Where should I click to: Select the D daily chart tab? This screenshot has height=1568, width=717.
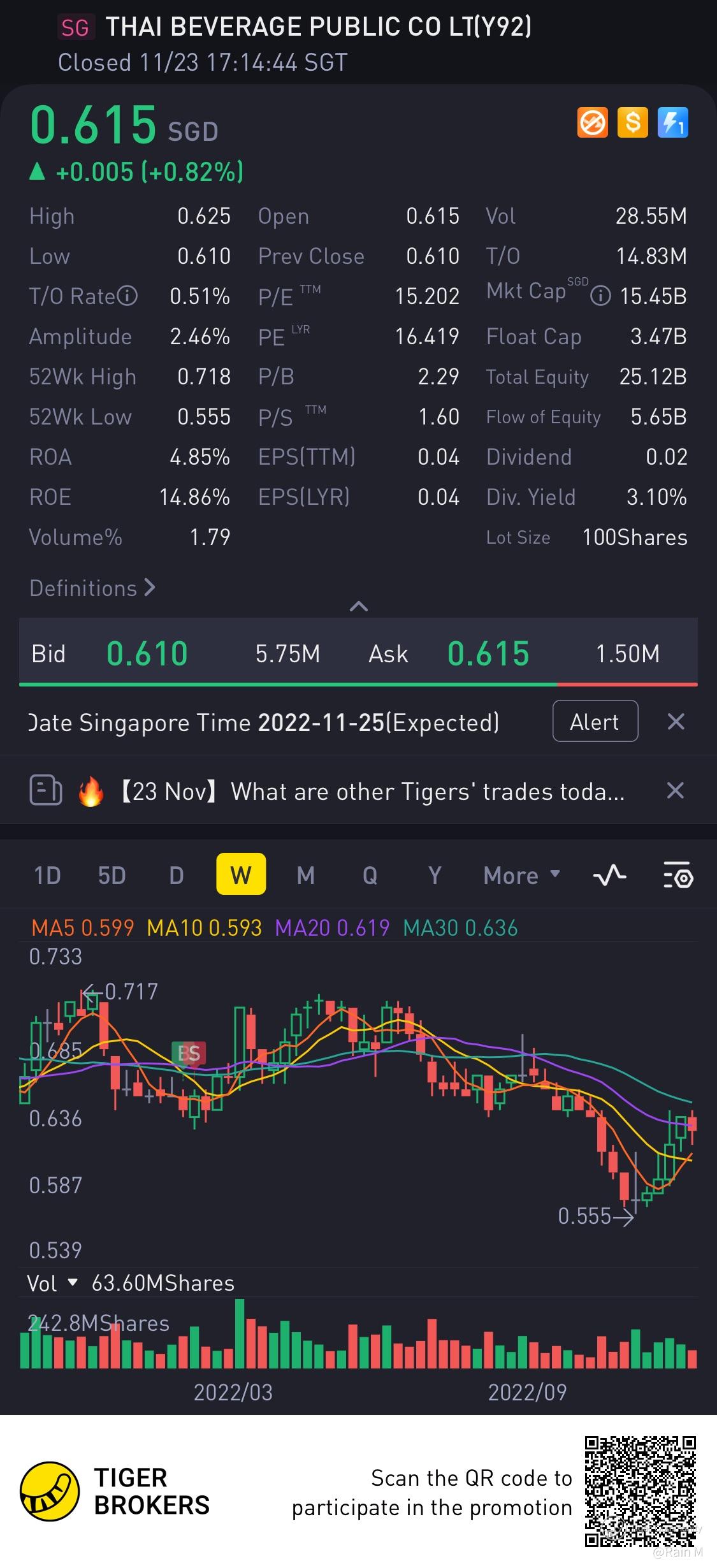click(177, 875)
